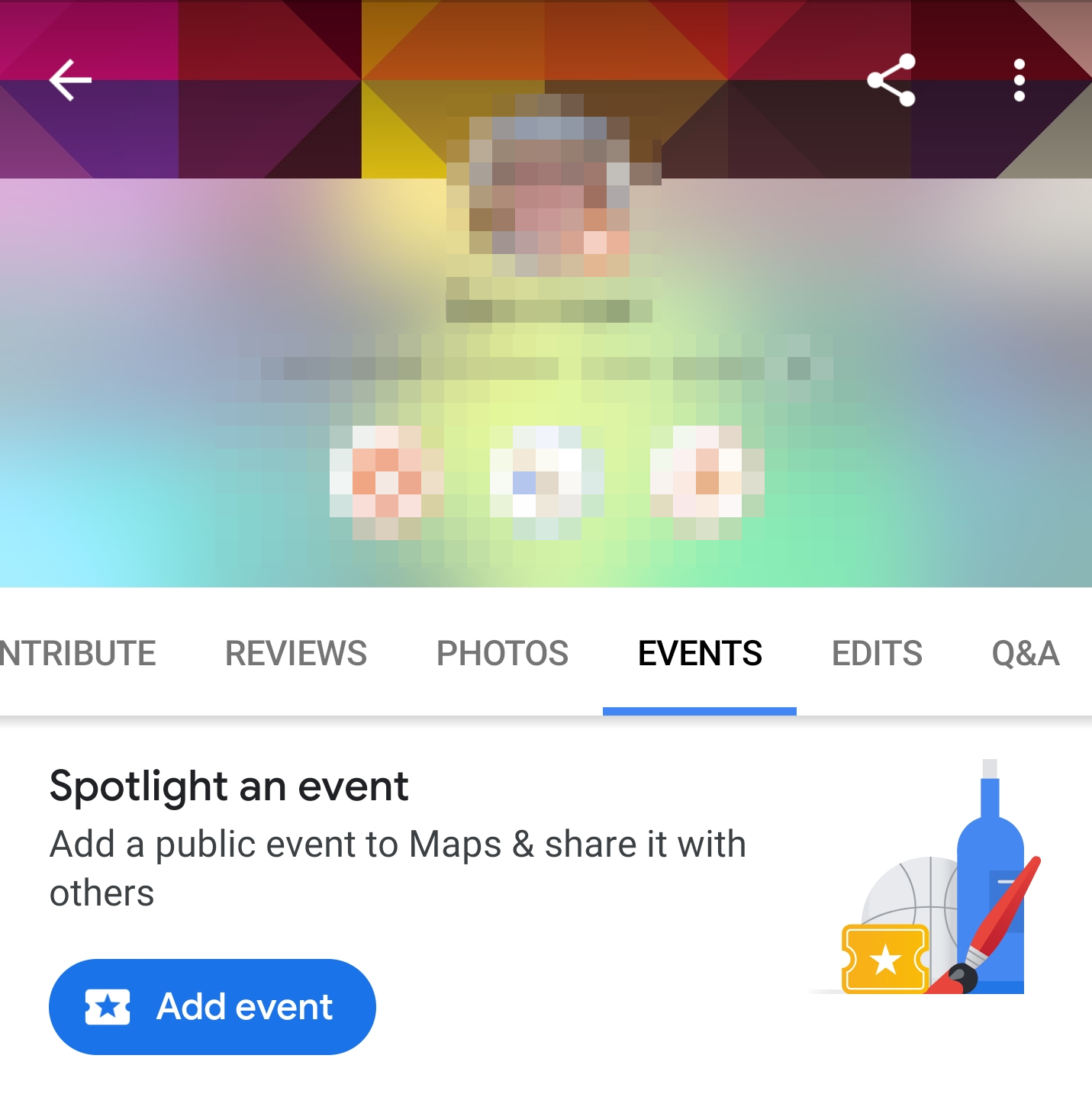The width and height of the screenshot is (1092, 1110).
Task: Open the Photos tab
Action: (x=502, y=654)
